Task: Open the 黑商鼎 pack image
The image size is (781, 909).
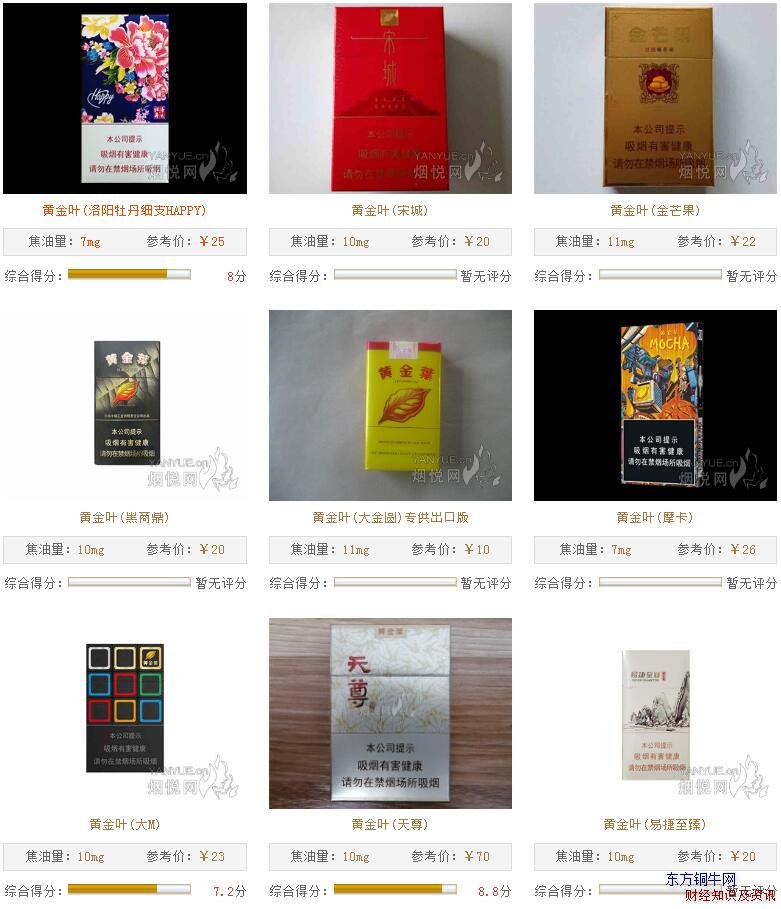Action: coord(125,405)
